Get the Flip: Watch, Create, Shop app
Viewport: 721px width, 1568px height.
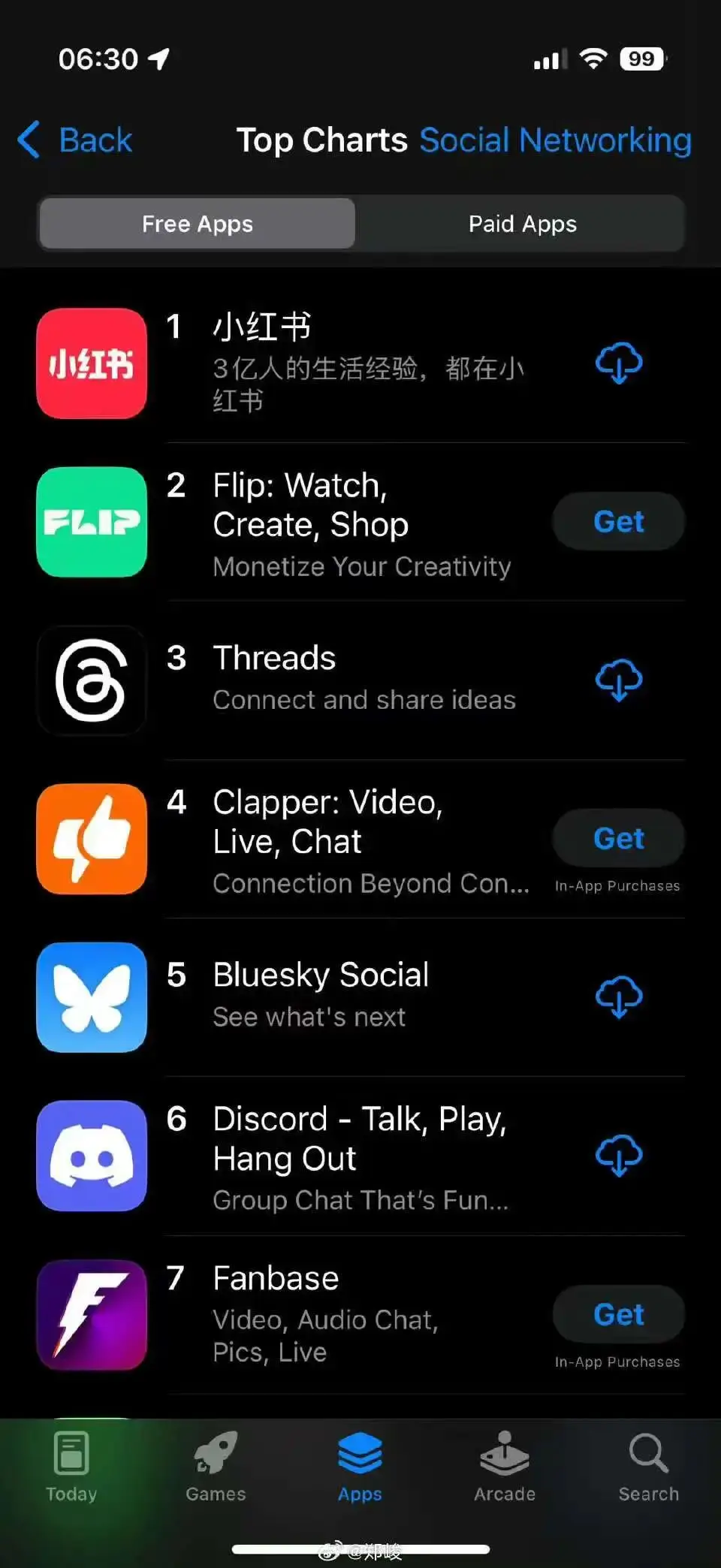pyautogui.click(x=618, y=522)
